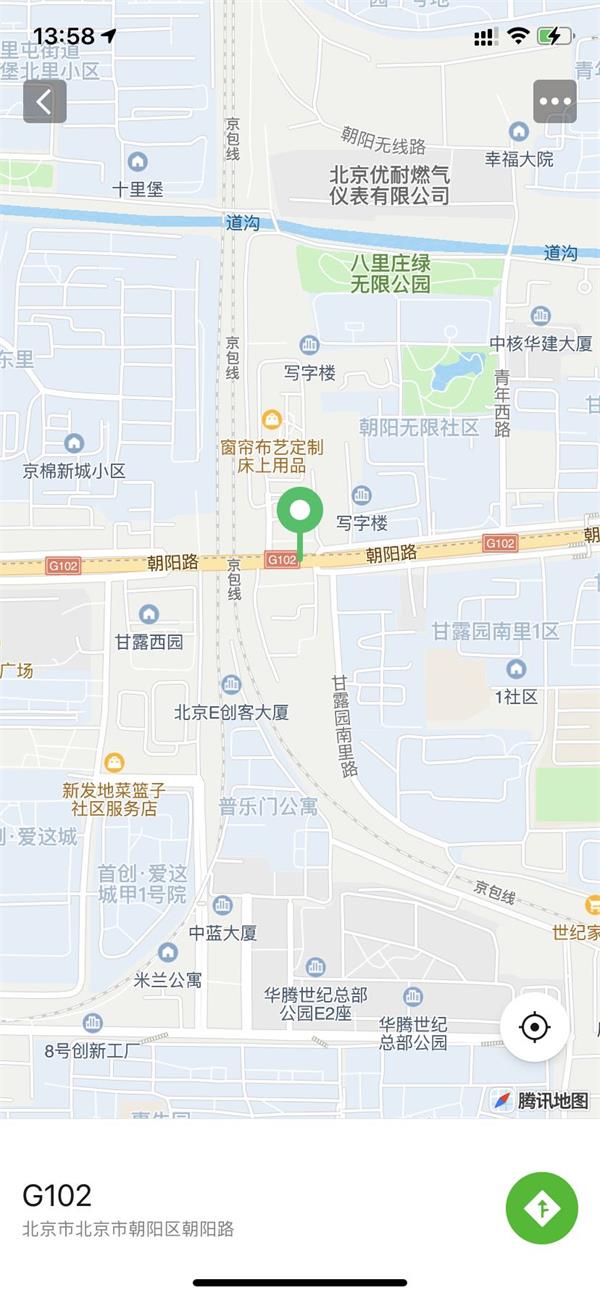
Task: Tap the green location pin on the map
Action: coord(299,514)
